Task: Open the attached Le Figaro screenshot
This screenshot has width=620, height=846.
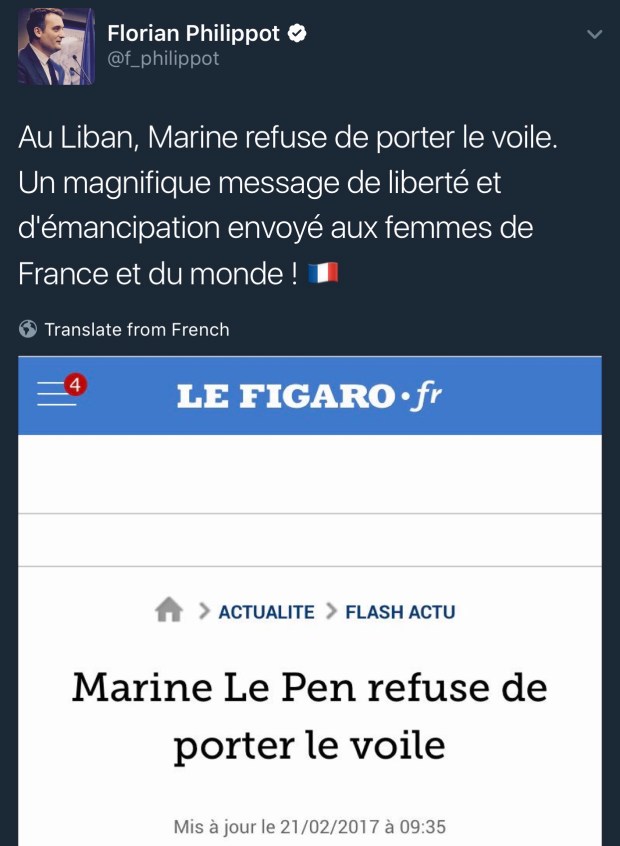Action: pyautogui.click(x=310, y=600)
